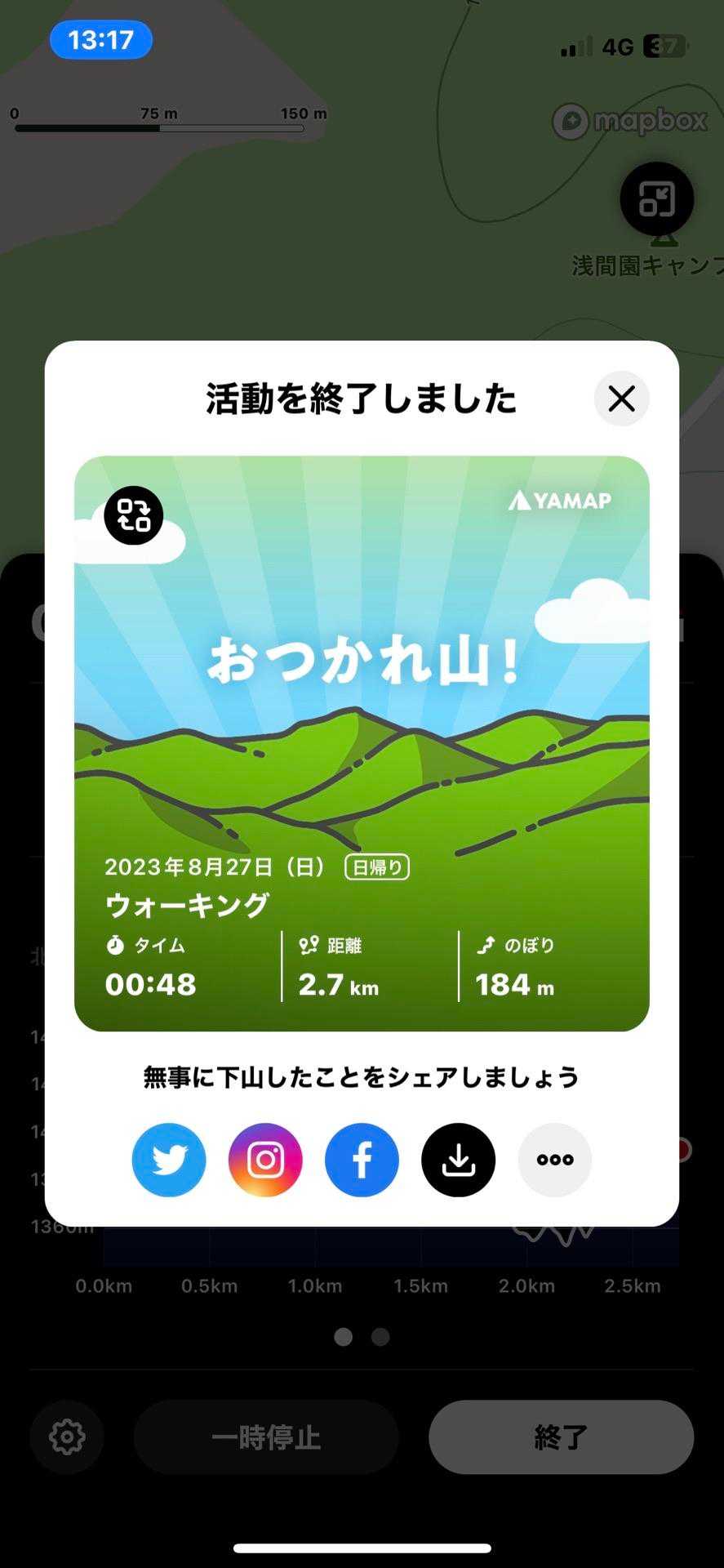The width and height of the screenshot is (724, 1568).
Task: Close the activity finished dialog
Action: (621, 399)
